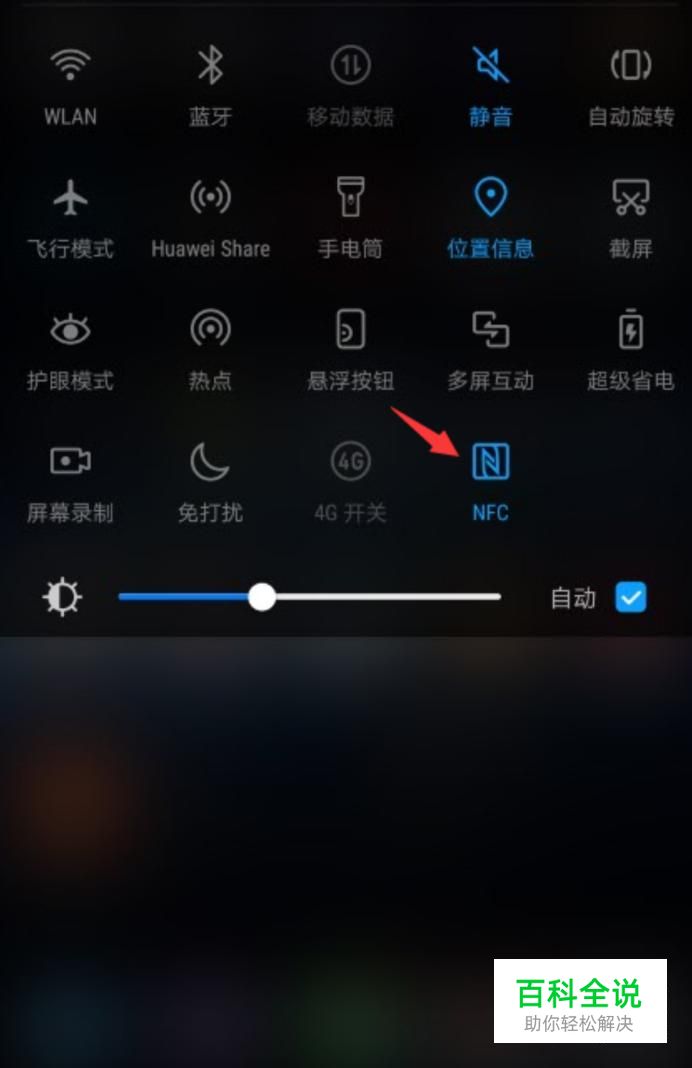692x1068 pixels.
Task: Start screen recording (屏幕录制)
Action: (69, 462)
